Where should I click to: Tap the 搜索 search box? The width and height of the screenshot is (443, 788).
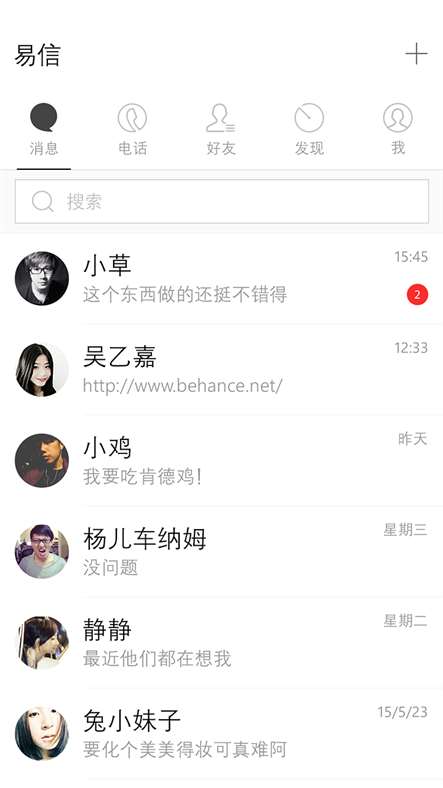click(x=222, y=201)
